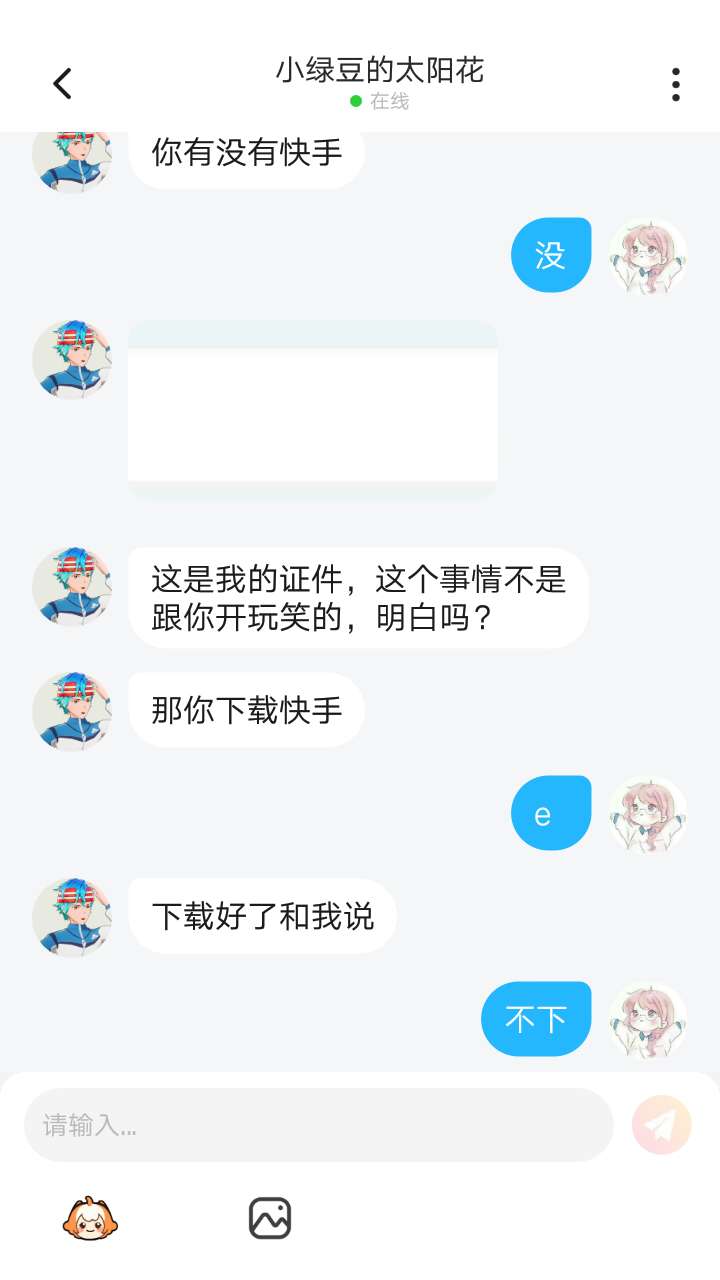Image resolution: width=720 pixels, height=1280 pixels.
Task: Open the image message sent by the contact
Action: coord(313,409)
